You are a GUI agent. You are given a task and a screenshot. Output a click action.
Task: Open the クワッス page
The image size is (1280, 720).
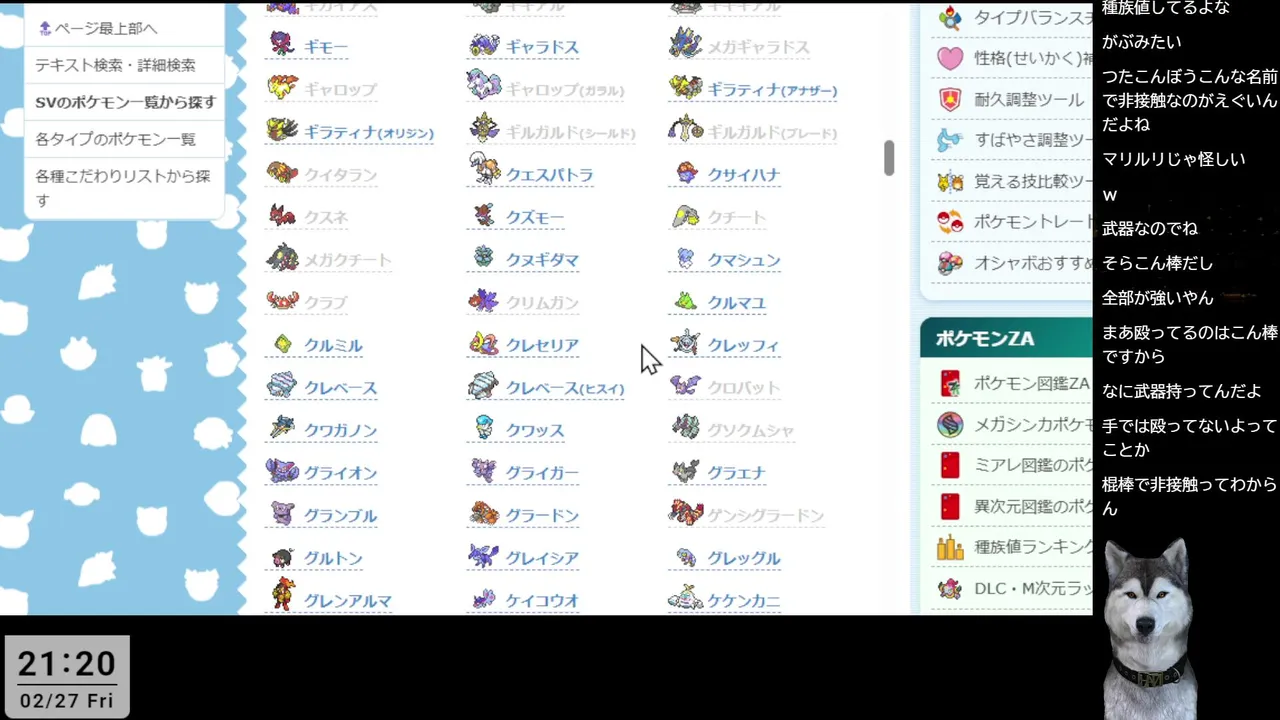coord(535,430)
